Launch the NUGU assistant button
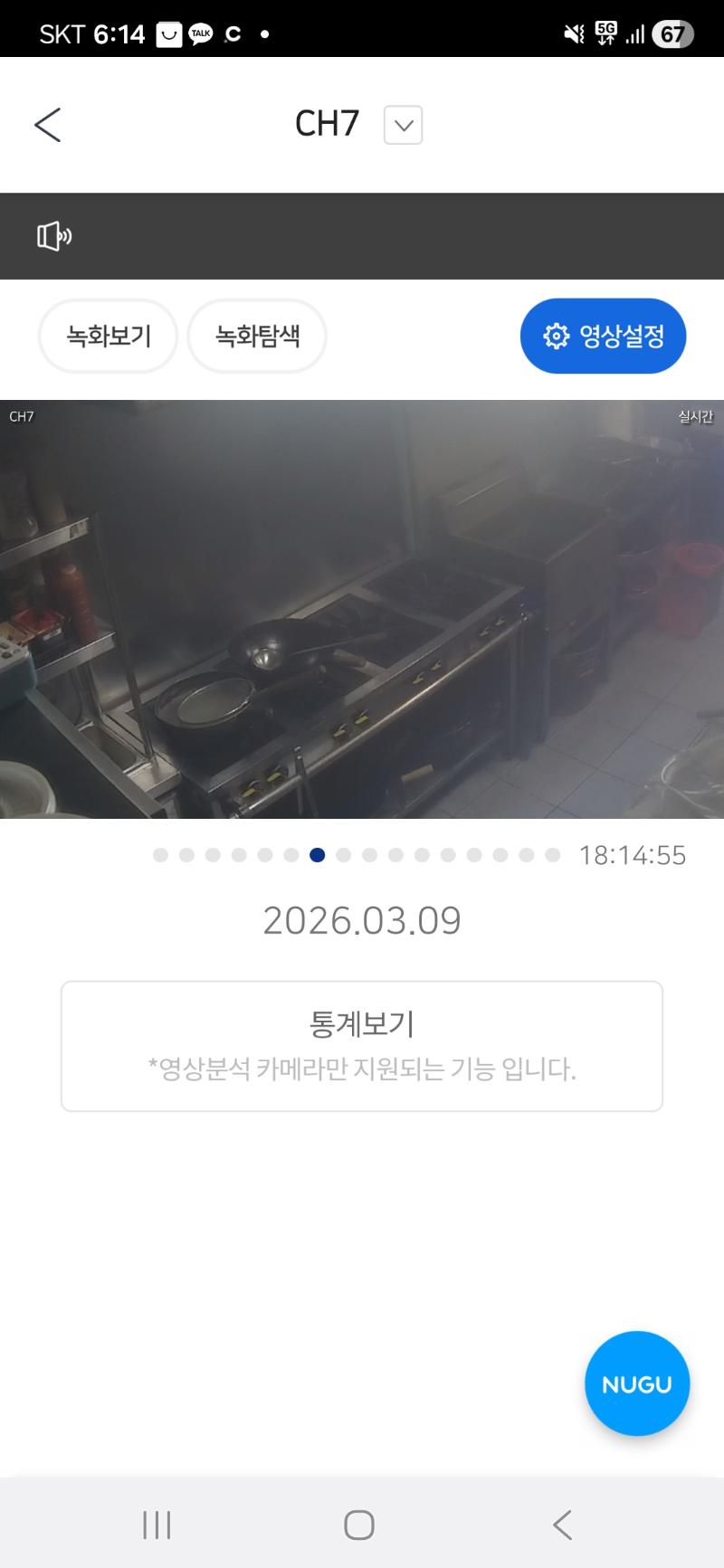 636,1383
